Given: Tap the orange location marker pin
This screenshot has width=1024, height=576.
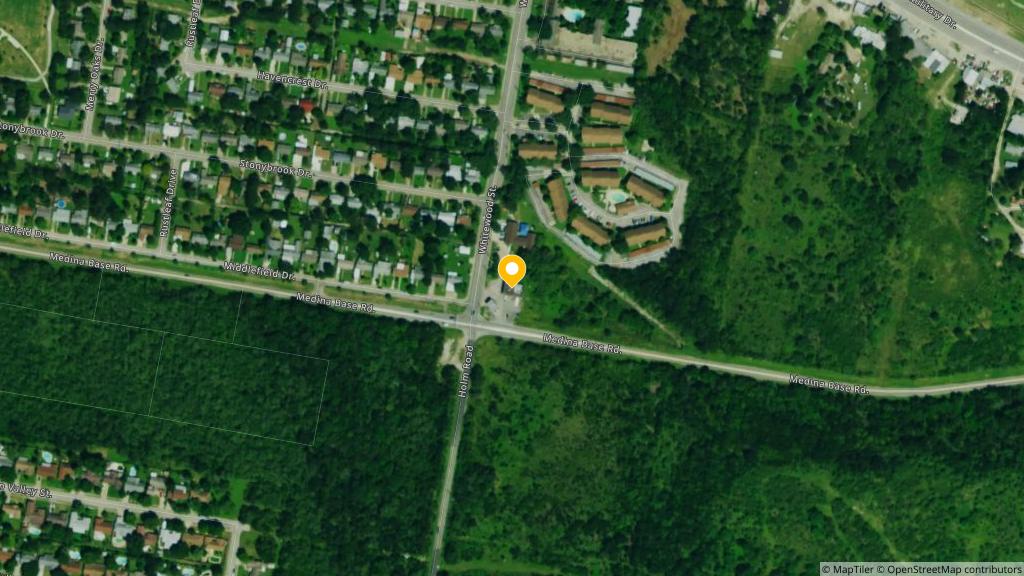Looking at the screenshot, I should point(512,271).
